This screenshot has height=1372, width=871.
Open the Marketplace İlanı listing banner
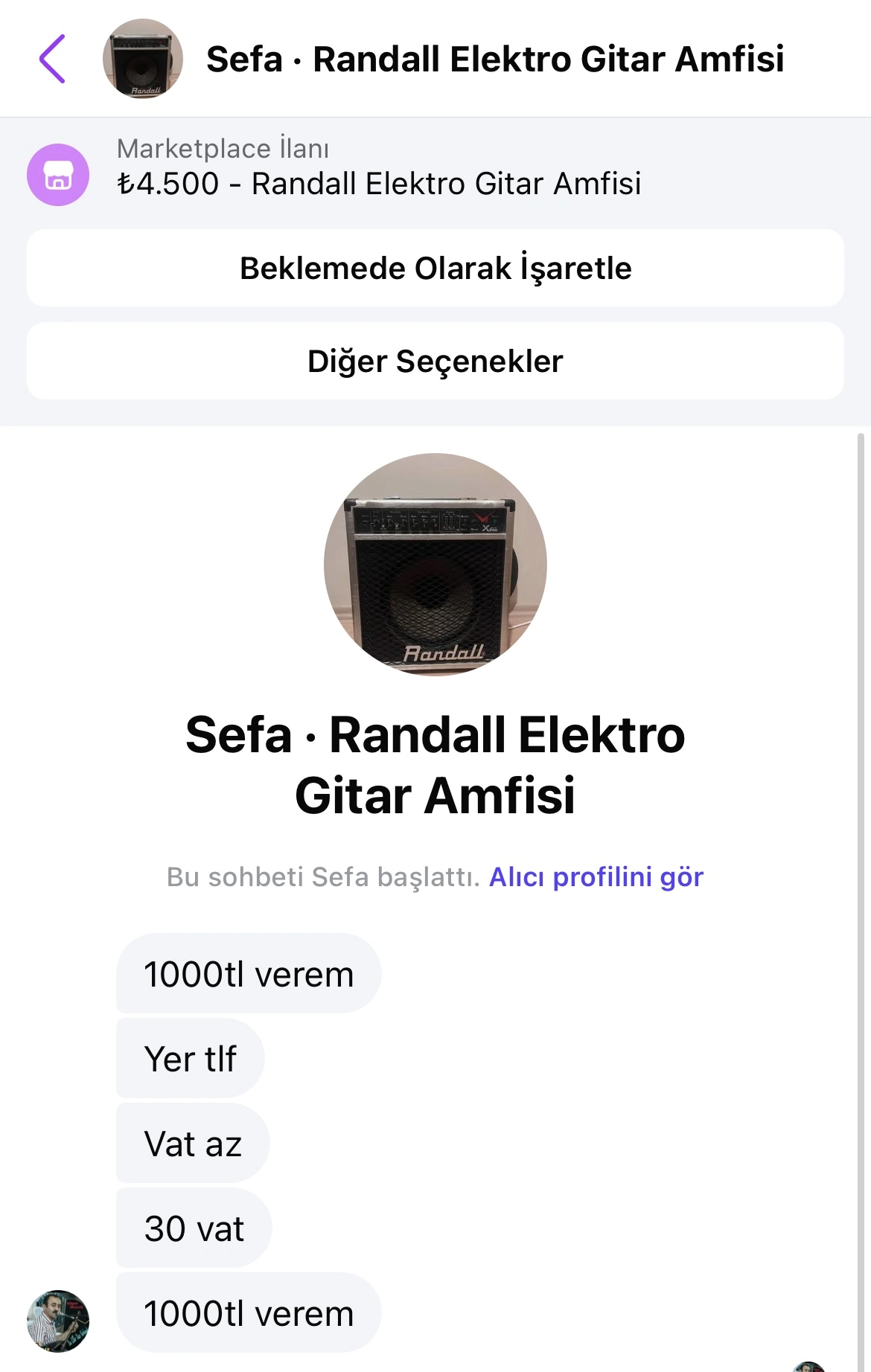click(378, 168)
